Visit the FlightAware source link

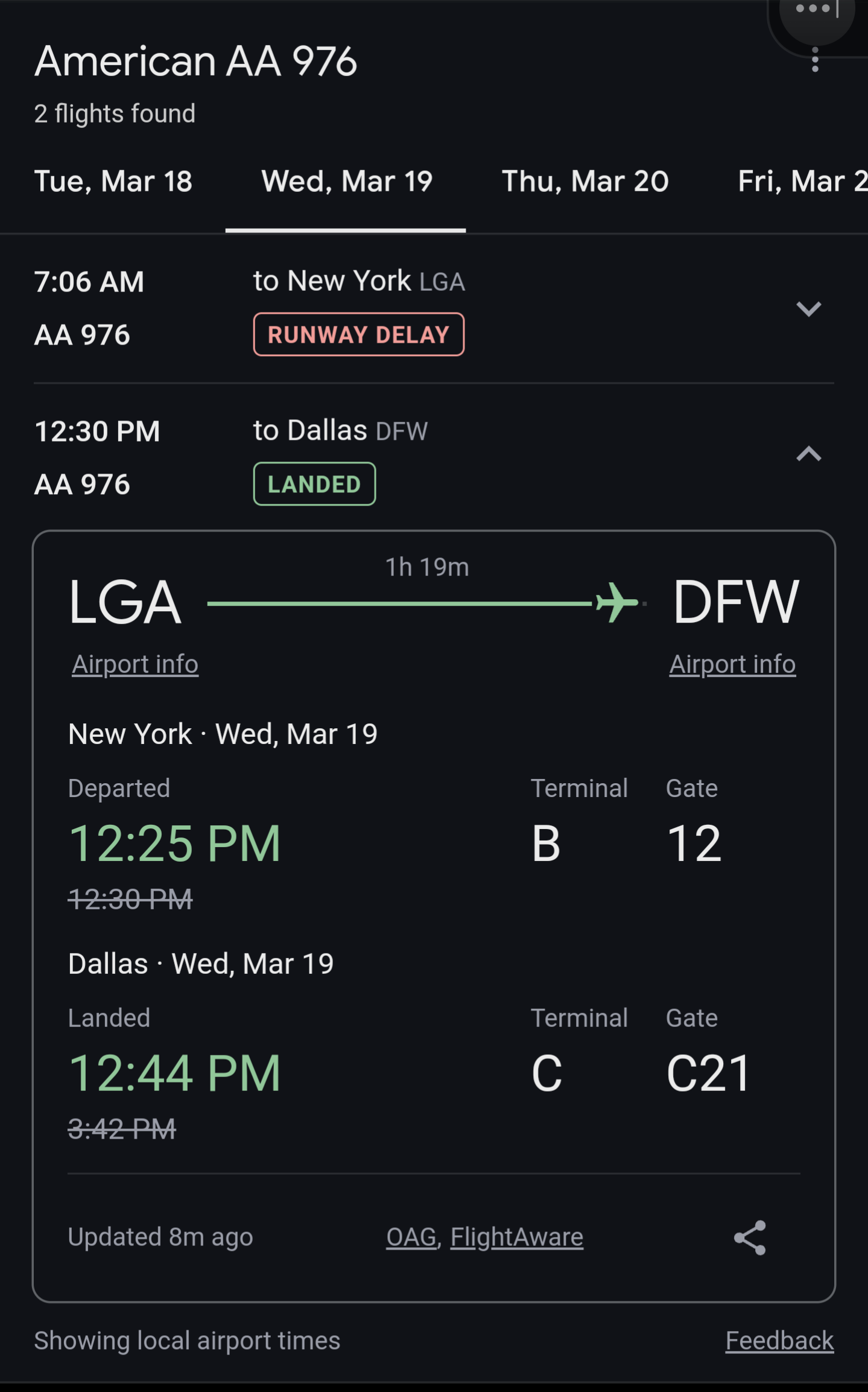pos(517,1237)
